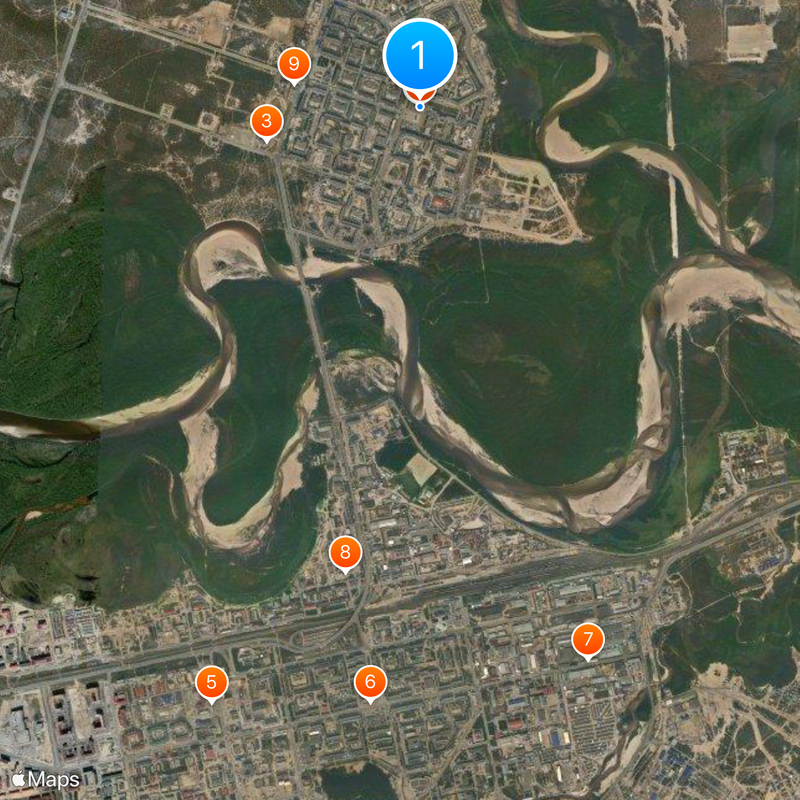Open map pin number 8
The height and width of the screenshot is (800, 800).
[x=345, y=551]
